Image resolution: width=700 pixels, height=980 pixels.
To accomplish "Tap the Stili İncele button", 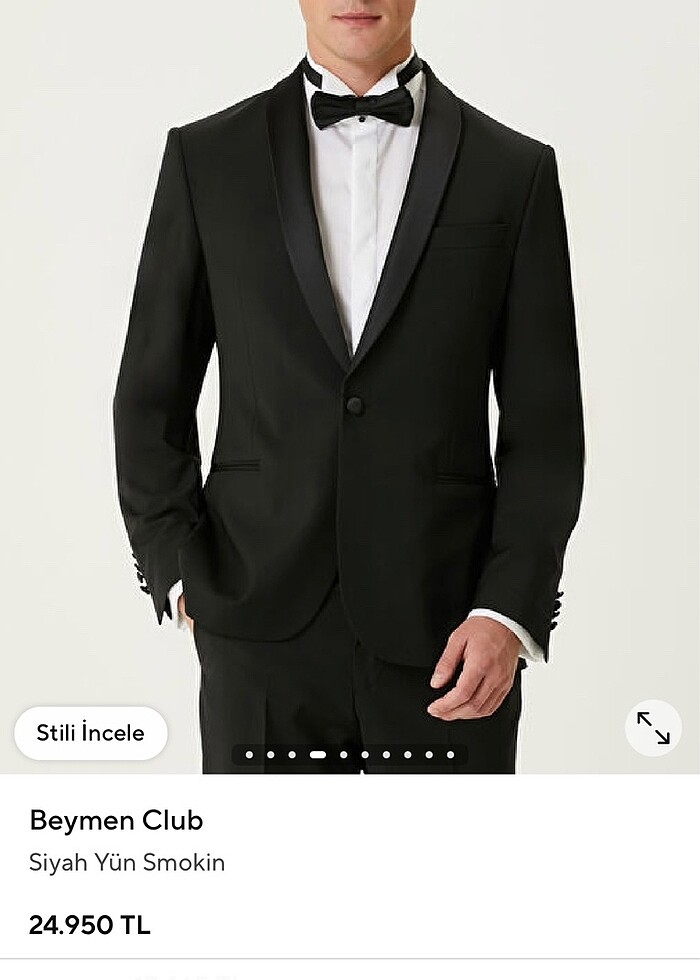I will tap(91, 733).
